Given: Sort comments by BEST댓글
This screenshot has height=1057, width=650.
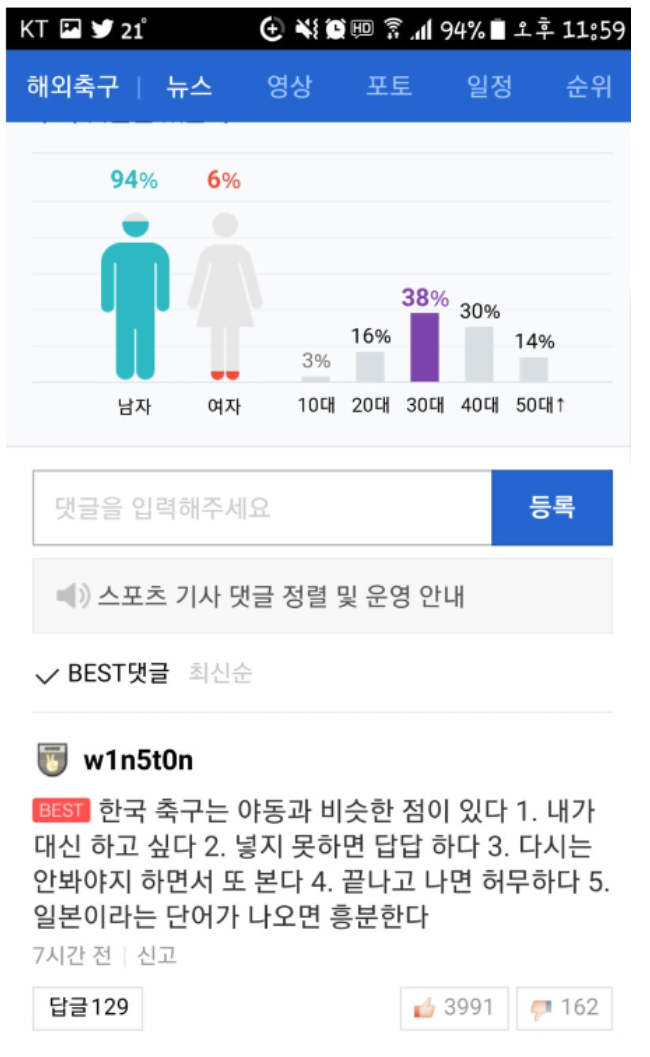Looking at the screenshot, I should point(103,674).
